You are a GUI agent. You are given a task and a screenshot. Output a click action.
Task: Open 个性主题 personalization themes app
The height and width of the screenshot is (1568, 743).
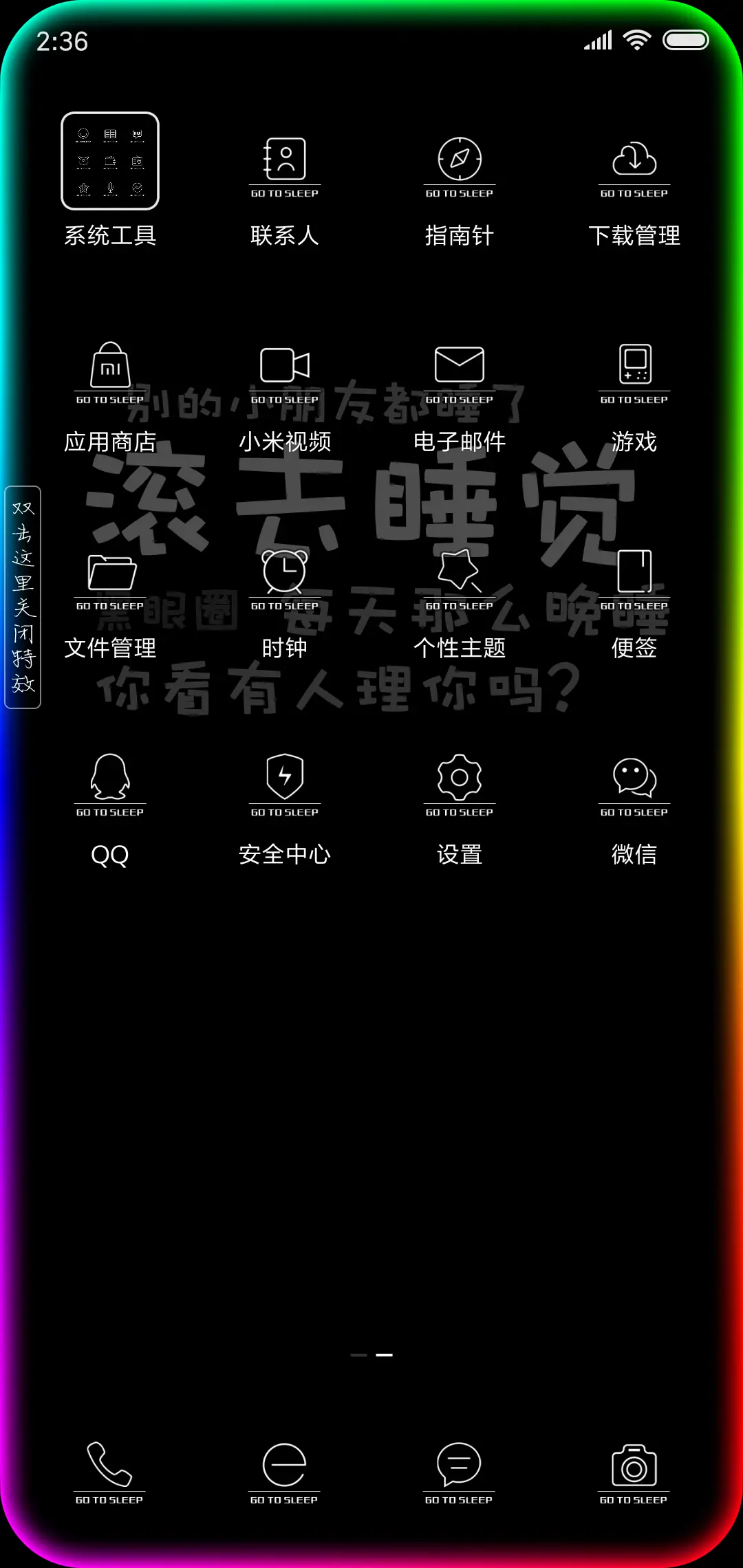458,578
